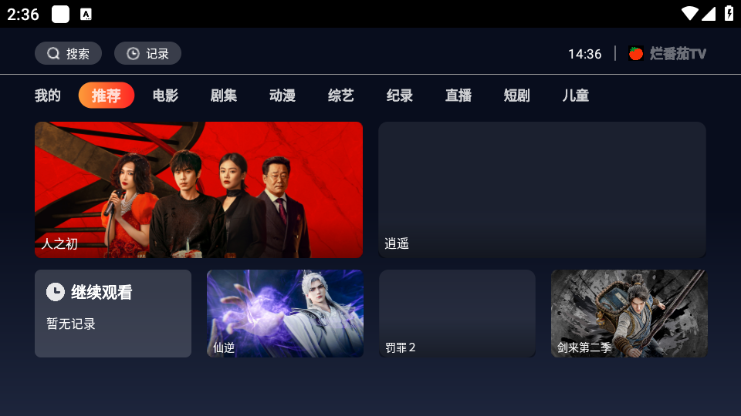The height and width of the screenshot is (416, 741).
Task: Open the 短剧 tab
Action: tap(517, 96)
